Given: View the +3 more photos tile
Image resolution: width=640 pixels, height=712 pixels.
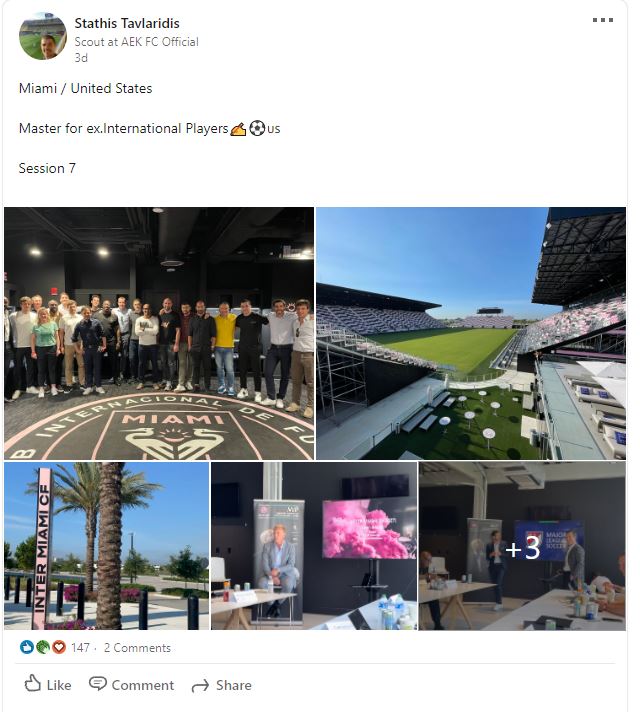Looking at the screenshot, I should coord(521,546).
